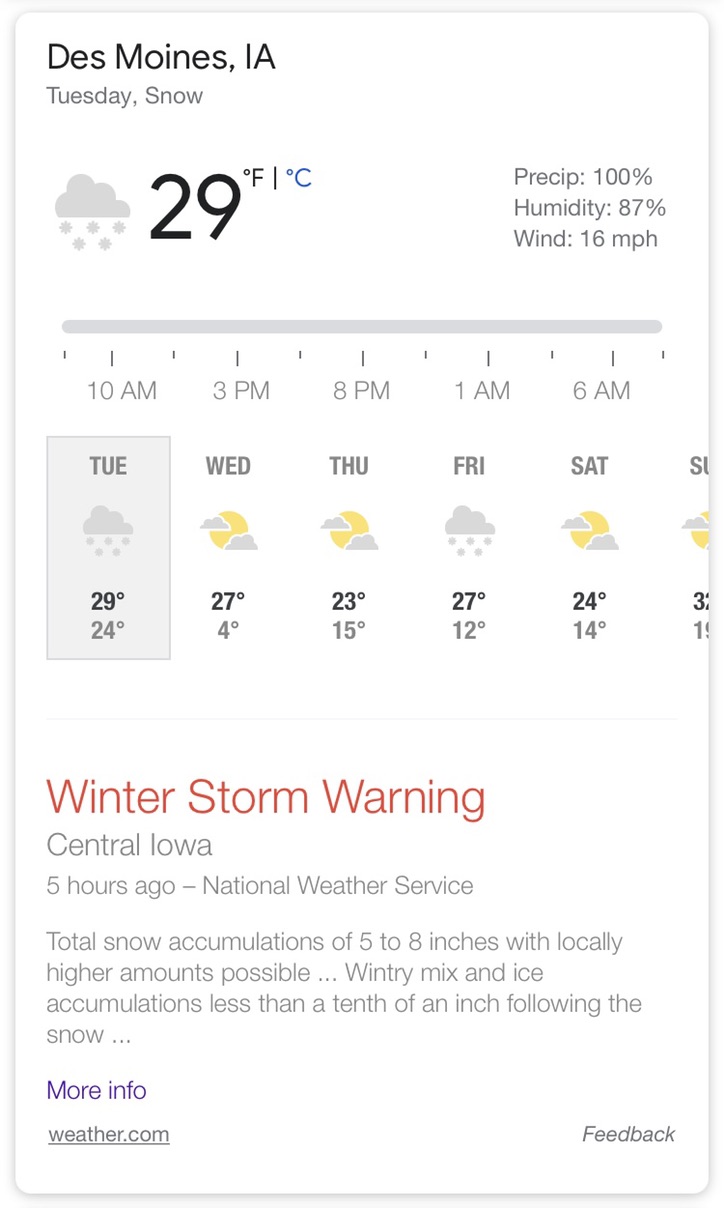724x1208 pixels.
Task: Switch temperature units to Celsius
Action: pos(299,178)
